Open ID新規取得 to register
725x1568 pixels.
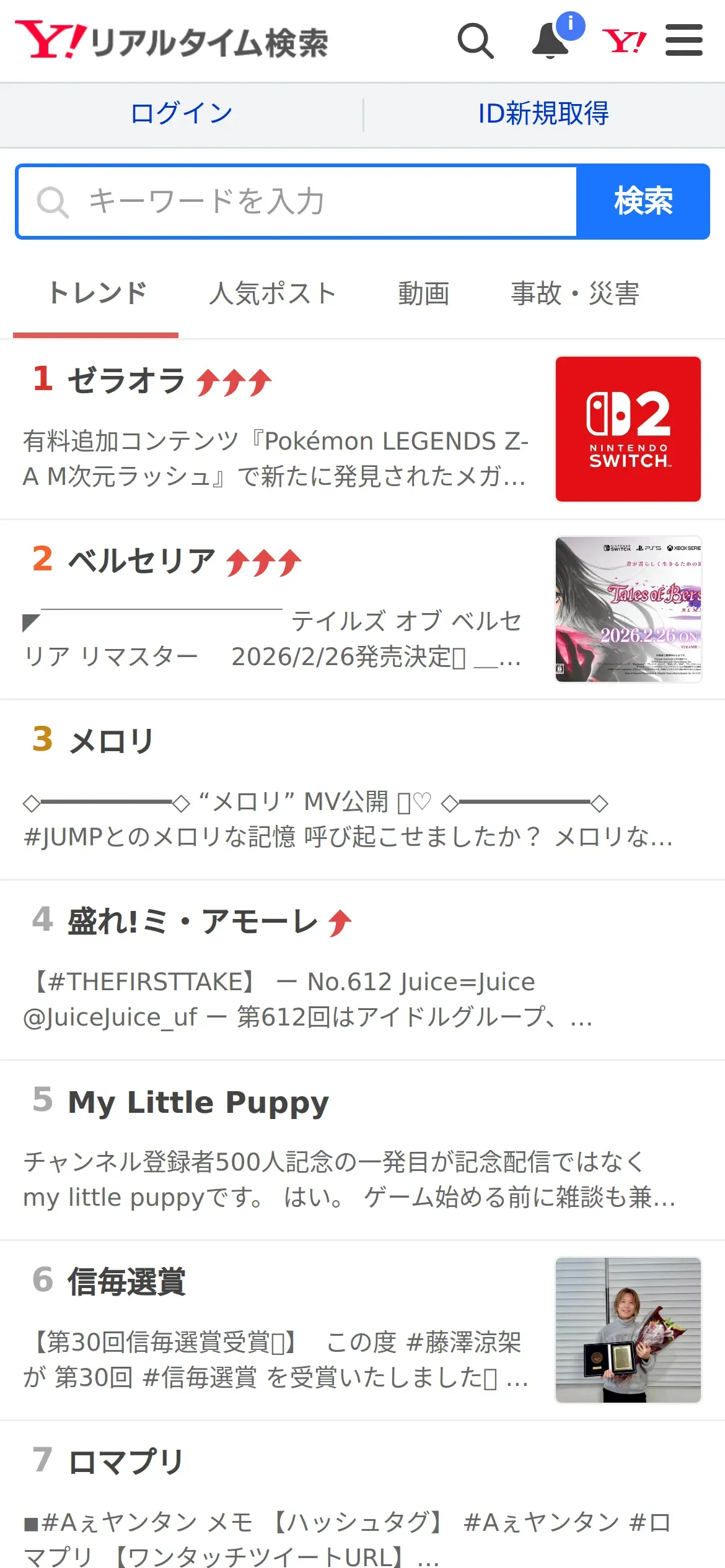coord(543,114)
